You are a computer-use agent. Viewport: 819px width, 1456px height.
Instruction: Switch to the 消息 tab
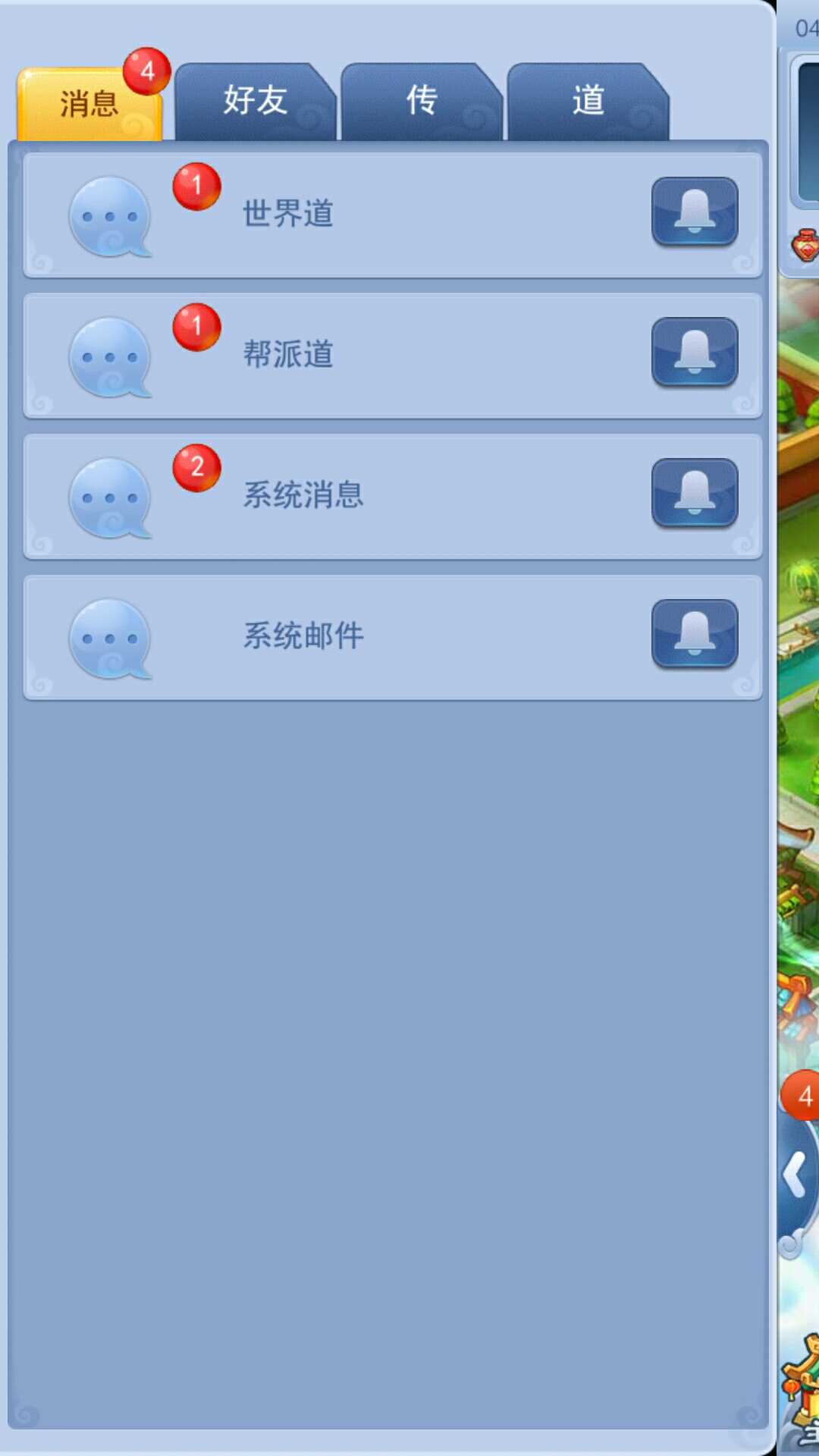pos(89,104)
